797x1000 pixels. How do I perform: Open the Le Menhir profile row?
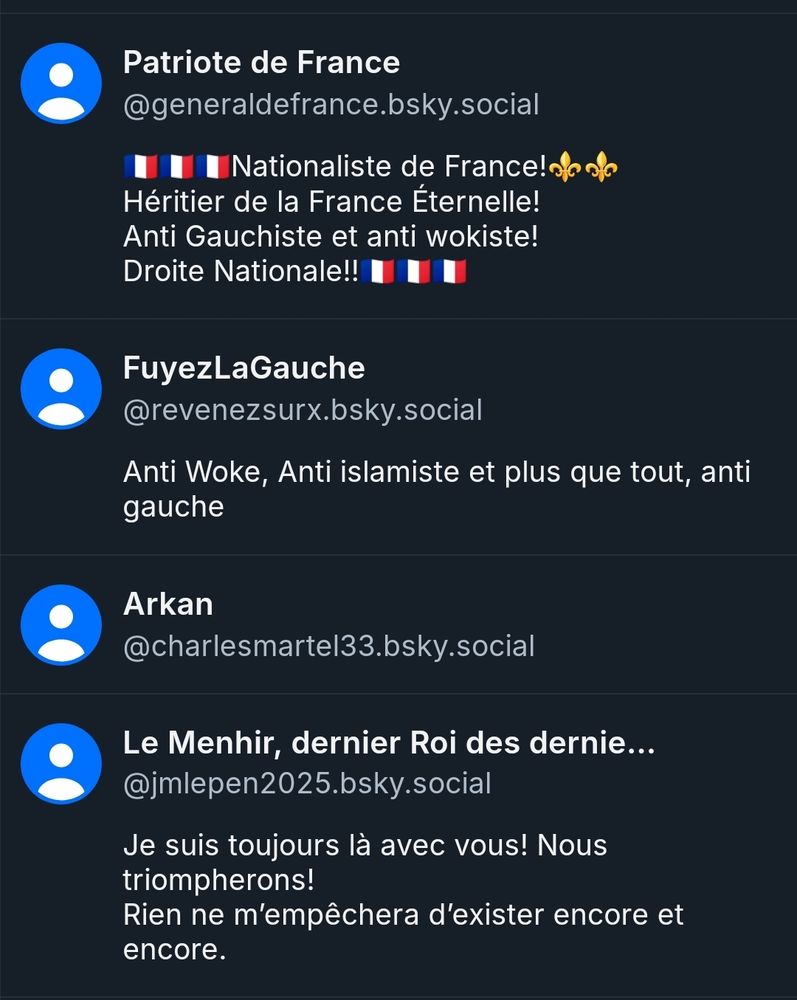click(398, 846)
